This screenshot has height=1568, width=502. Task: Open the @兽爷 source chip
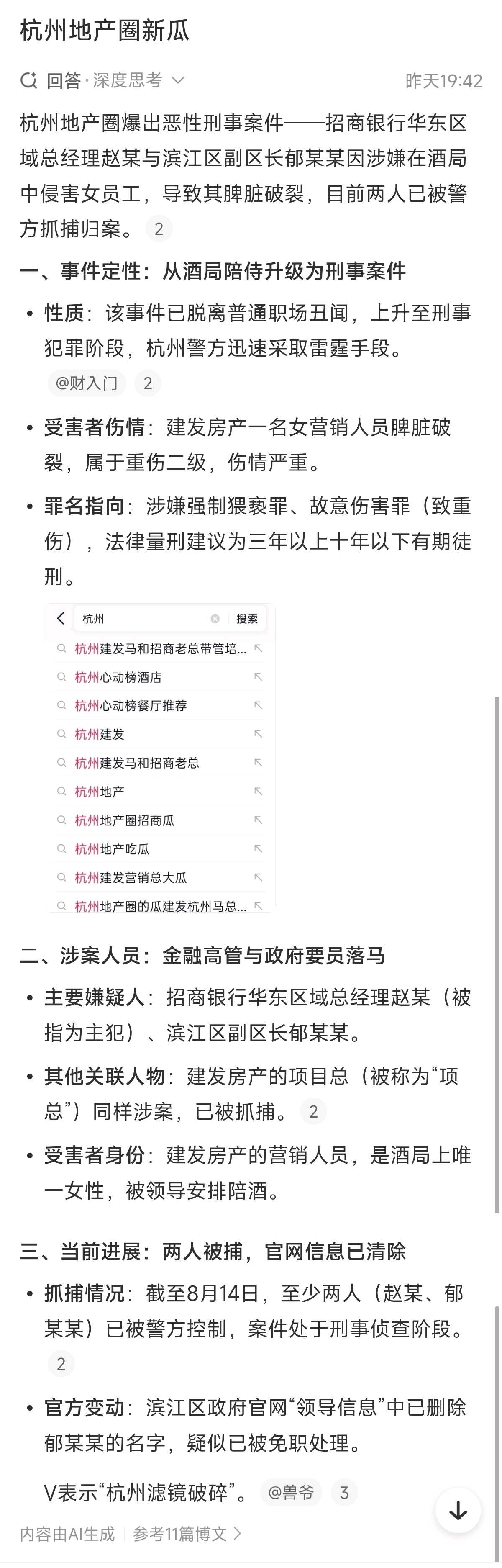291,1492
